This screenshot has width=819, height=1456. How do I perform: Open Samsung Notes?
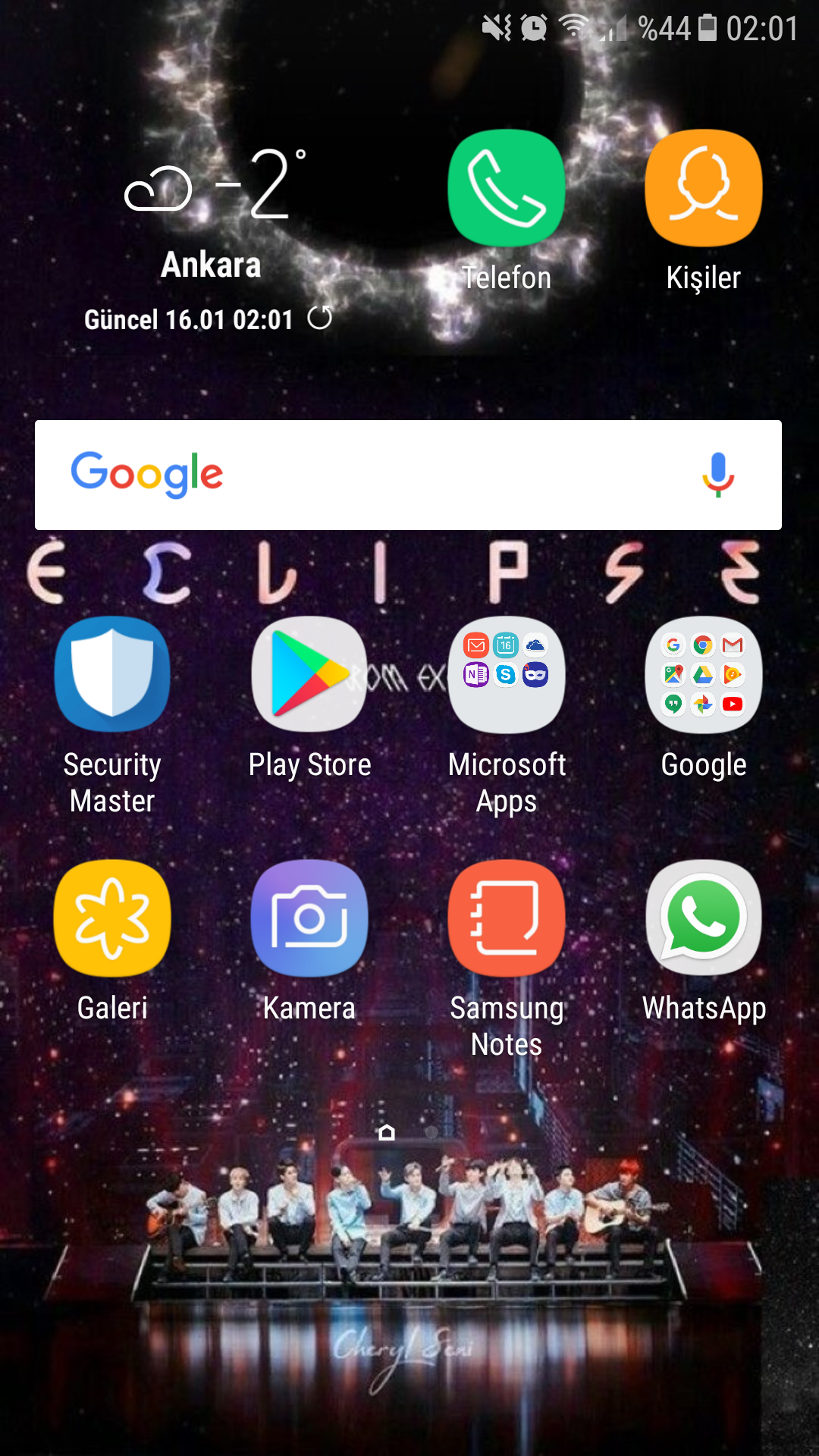coord(507,918)
